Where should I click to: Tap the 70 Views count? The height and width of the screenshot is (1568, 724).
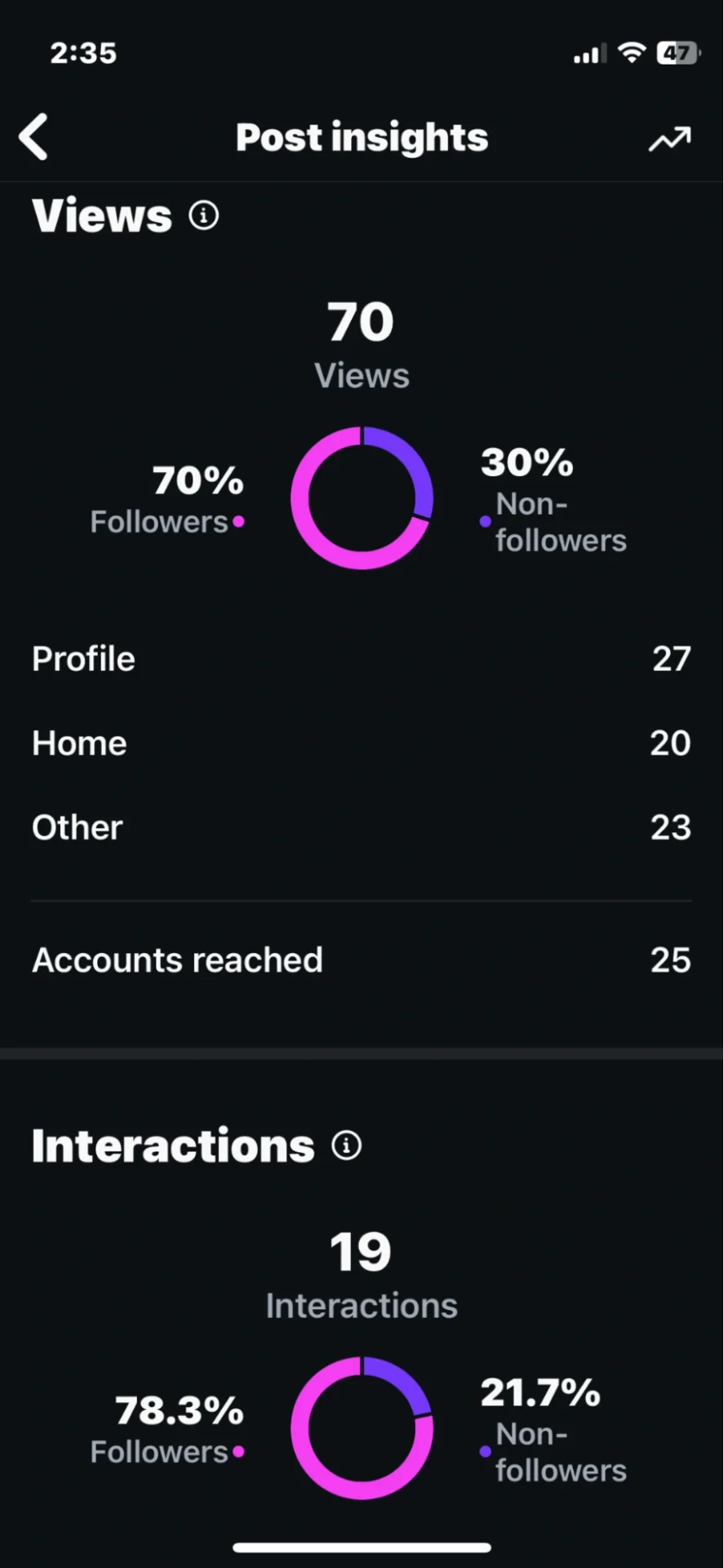coord(362,320)
